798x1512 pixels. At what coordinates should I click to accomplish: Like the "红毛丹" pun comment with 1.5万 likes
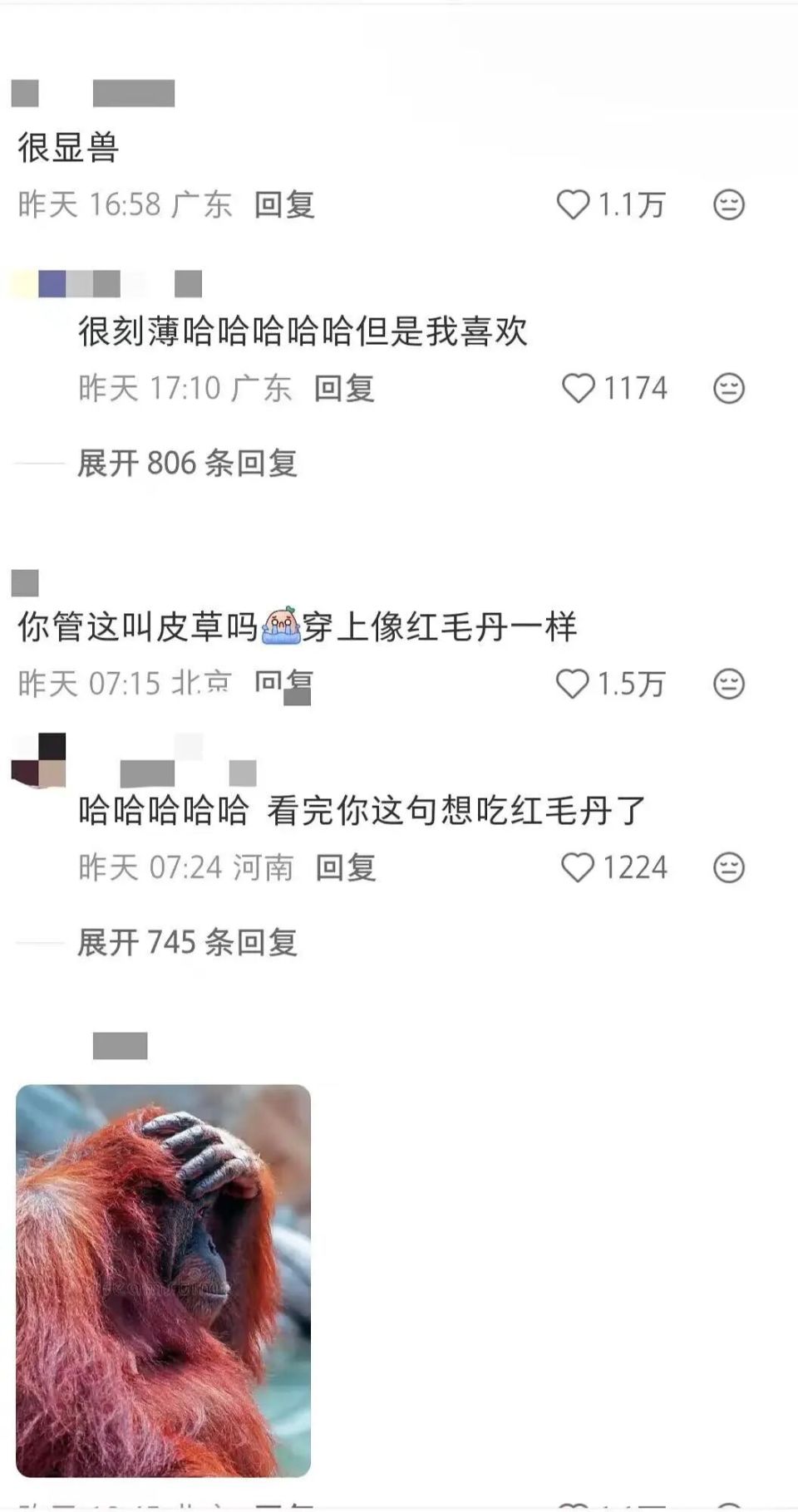click(574, 685)
